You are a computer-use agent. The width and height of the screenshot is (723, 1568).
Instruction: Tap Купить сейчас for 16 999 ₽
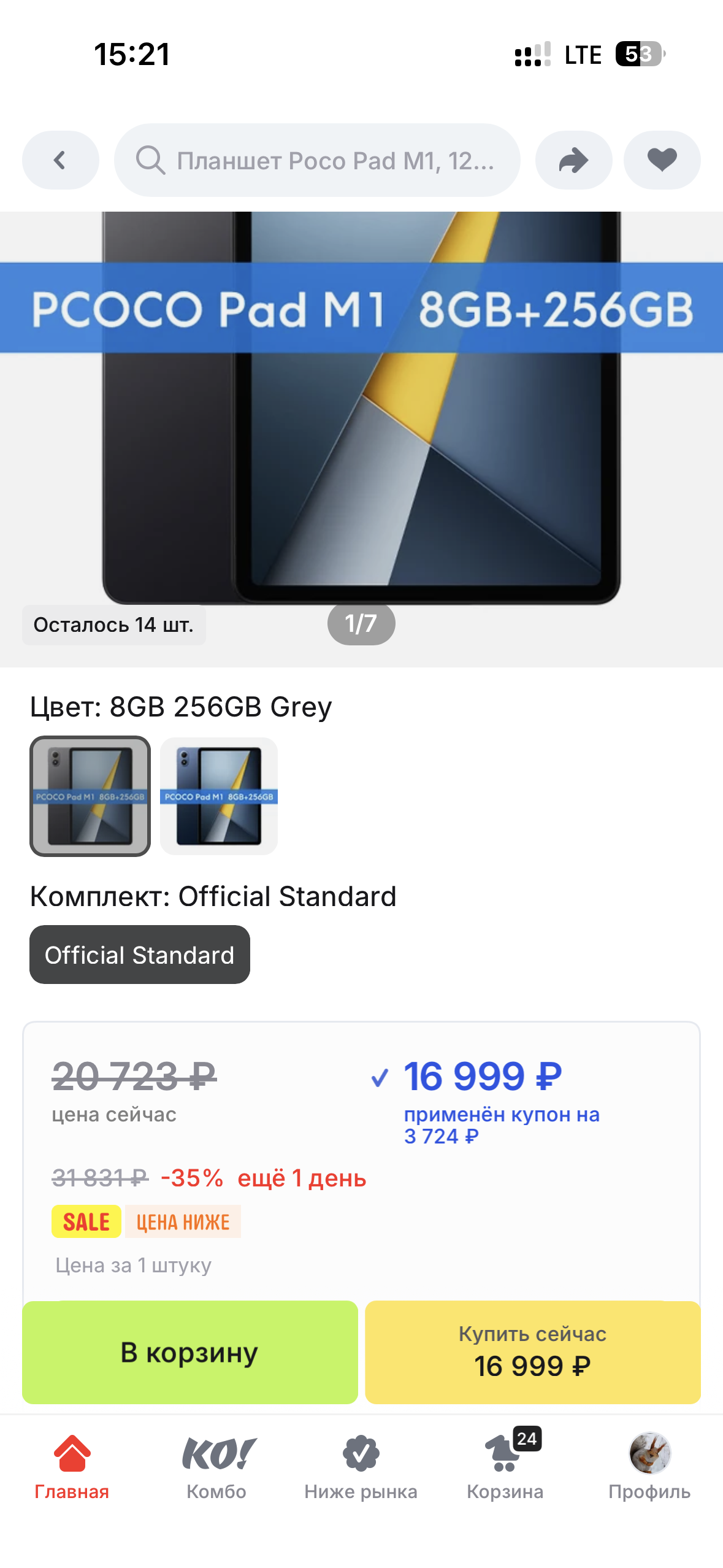point(532,1352)
